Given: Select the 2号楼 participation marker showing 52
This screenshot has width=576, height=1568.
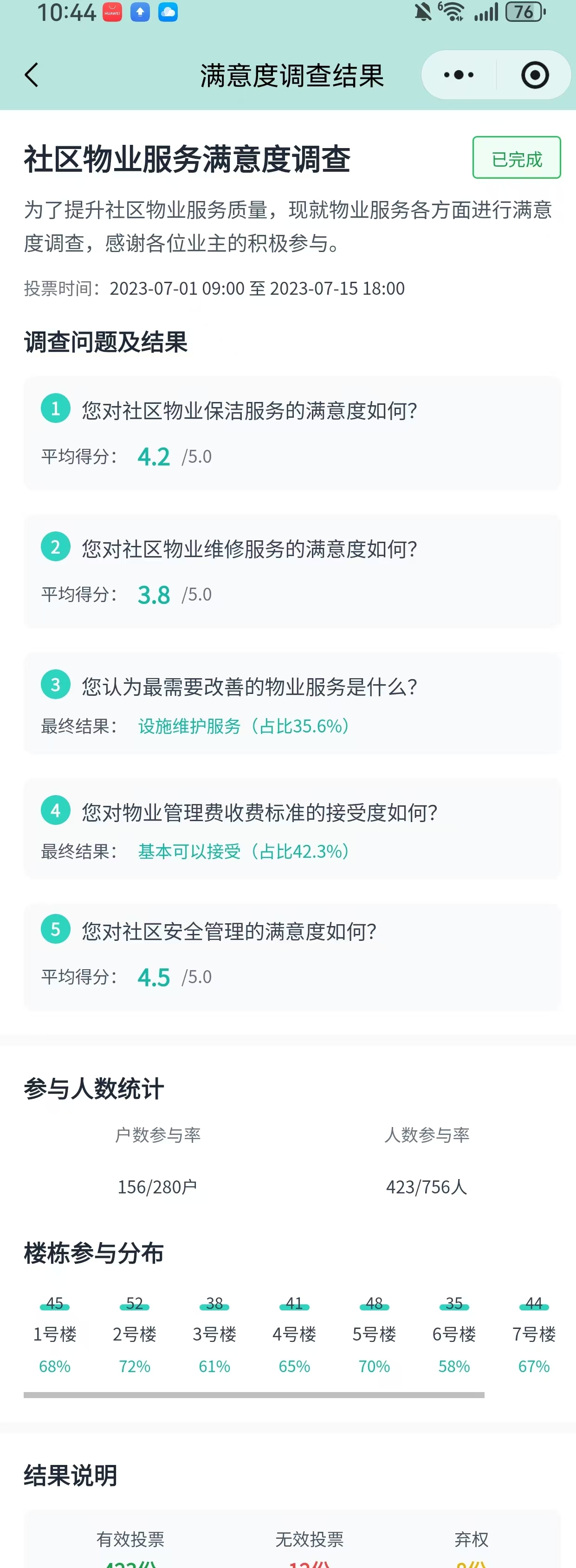Looking at the screenshot, I should 134,1303.
